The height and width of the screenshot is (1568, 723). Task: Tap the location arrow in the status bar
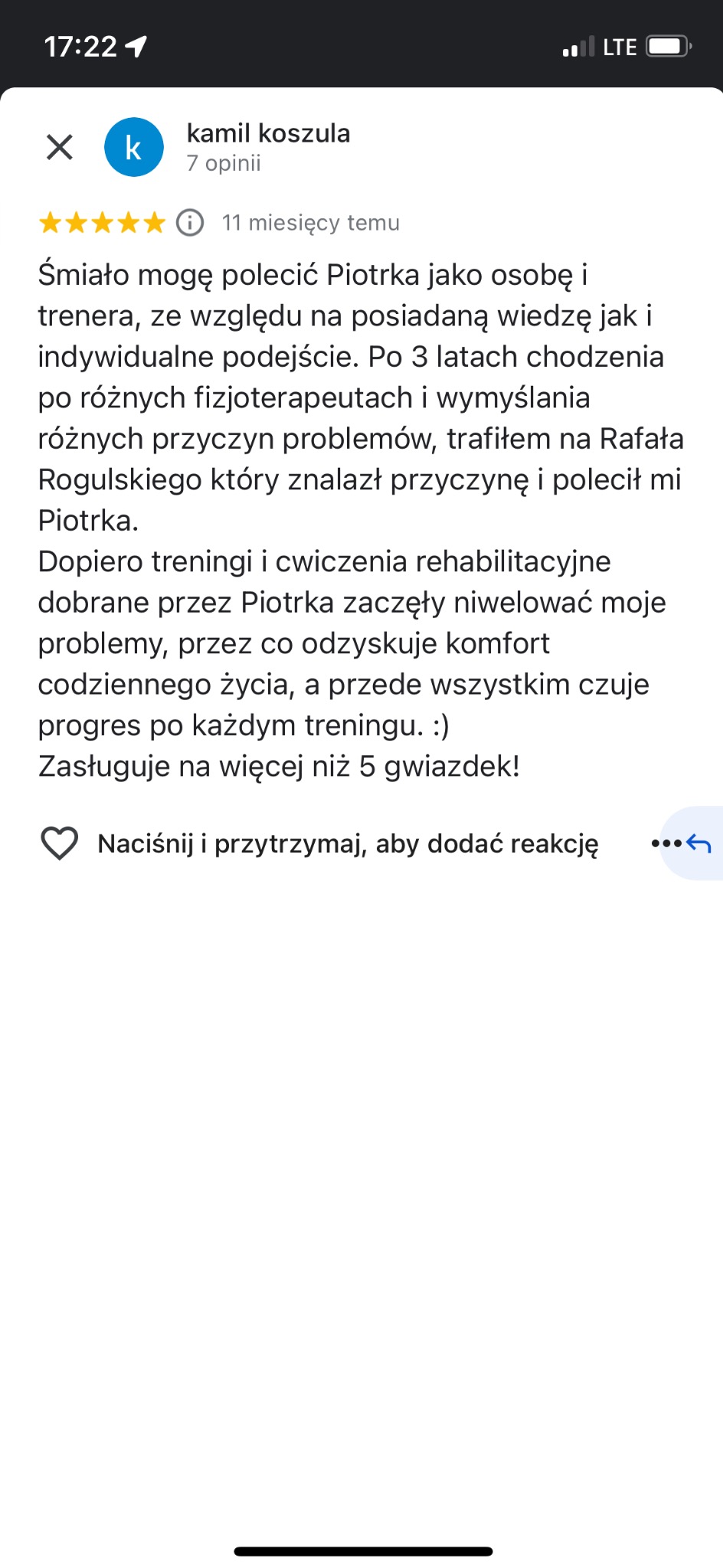[x=135, y=46]
